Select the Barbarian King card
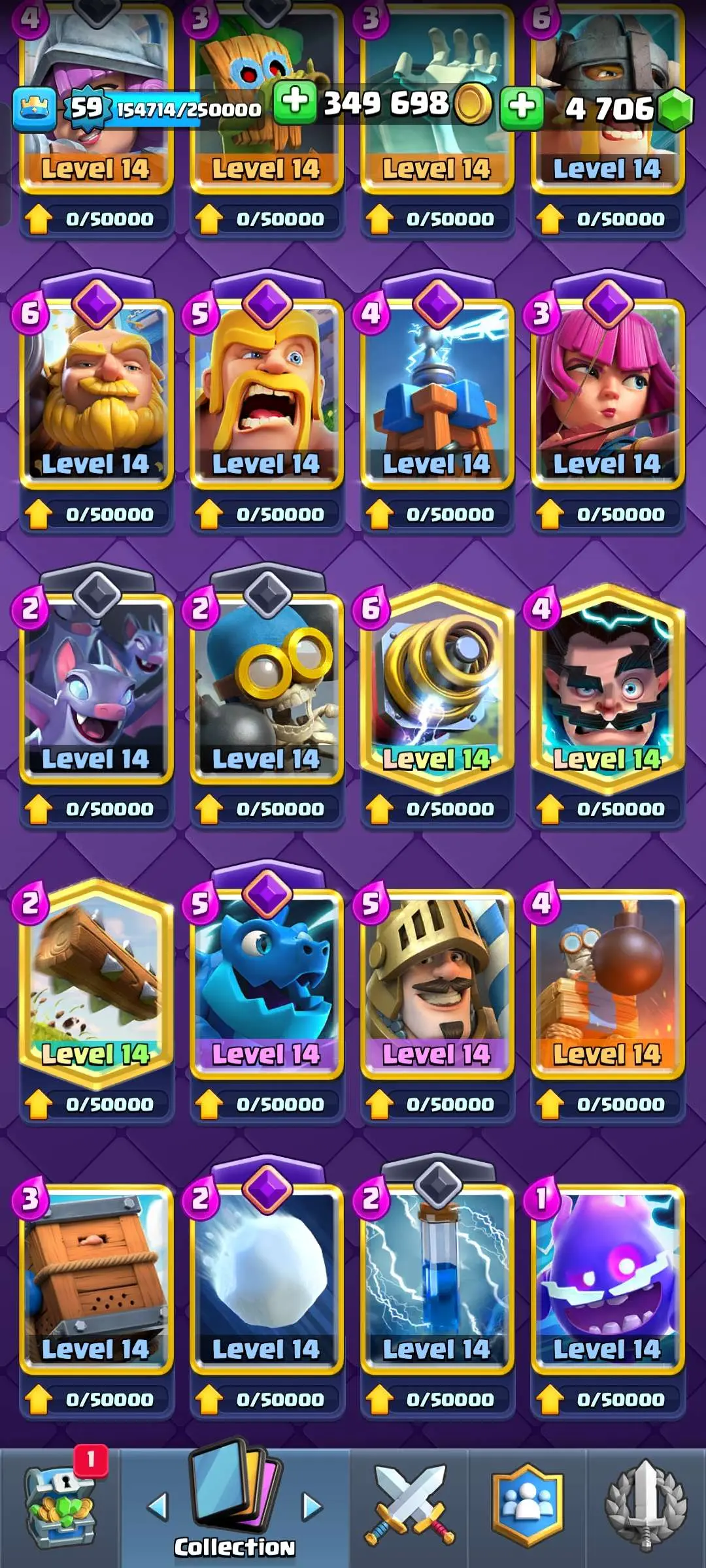 pyautogui.click(x=266, y=392)
